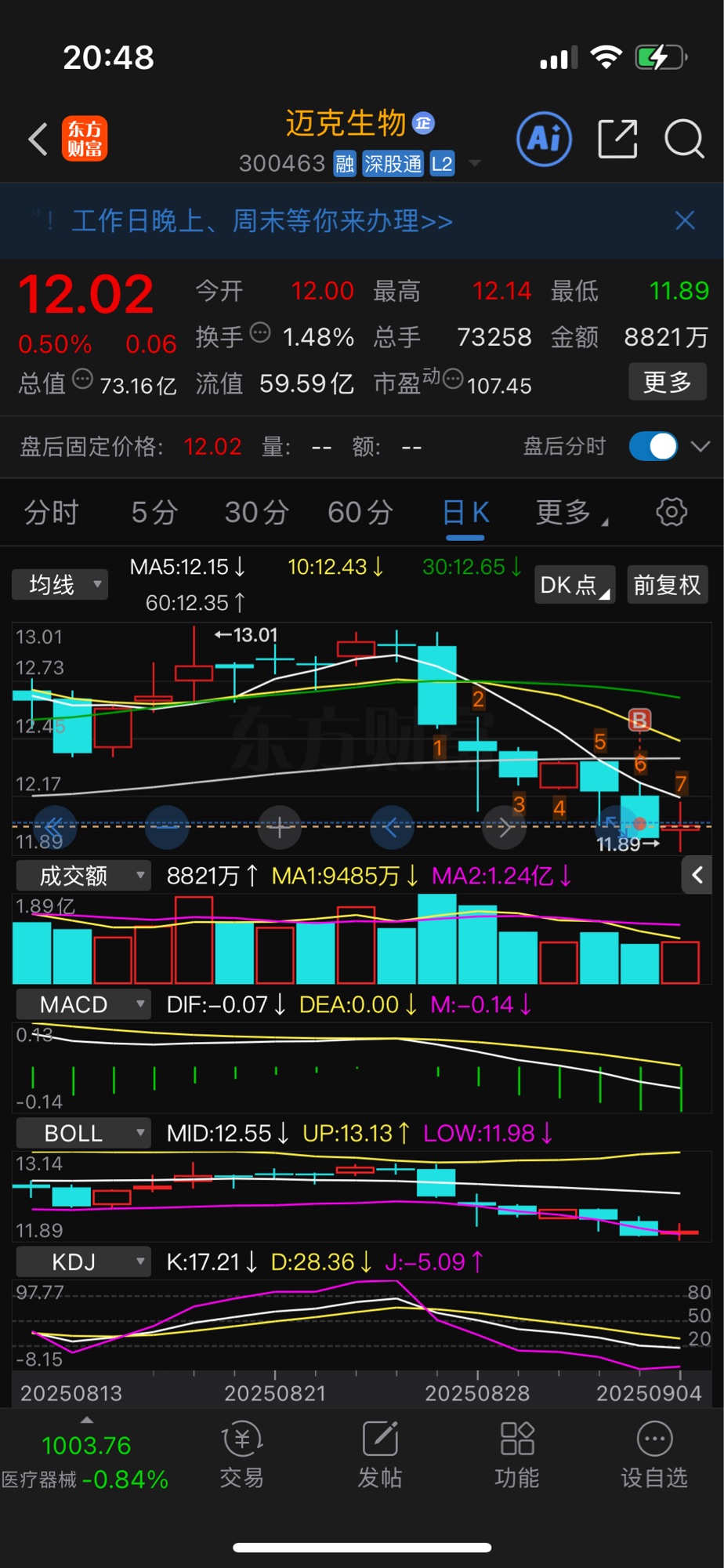
Task: Switch to the 分时 chart tab
Action: (x=52, y=513)
